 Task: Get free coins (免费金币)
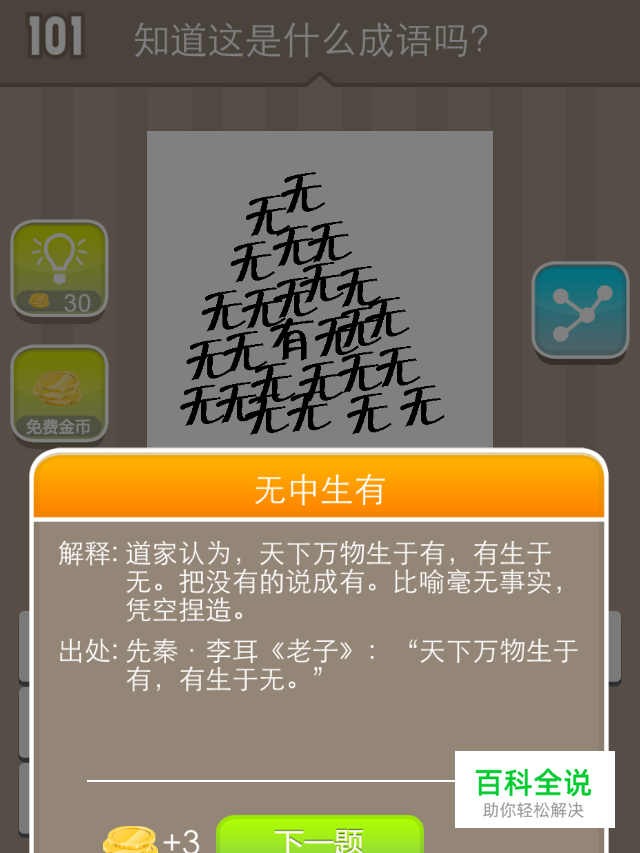pyautogui.click(x=59, y=393)
